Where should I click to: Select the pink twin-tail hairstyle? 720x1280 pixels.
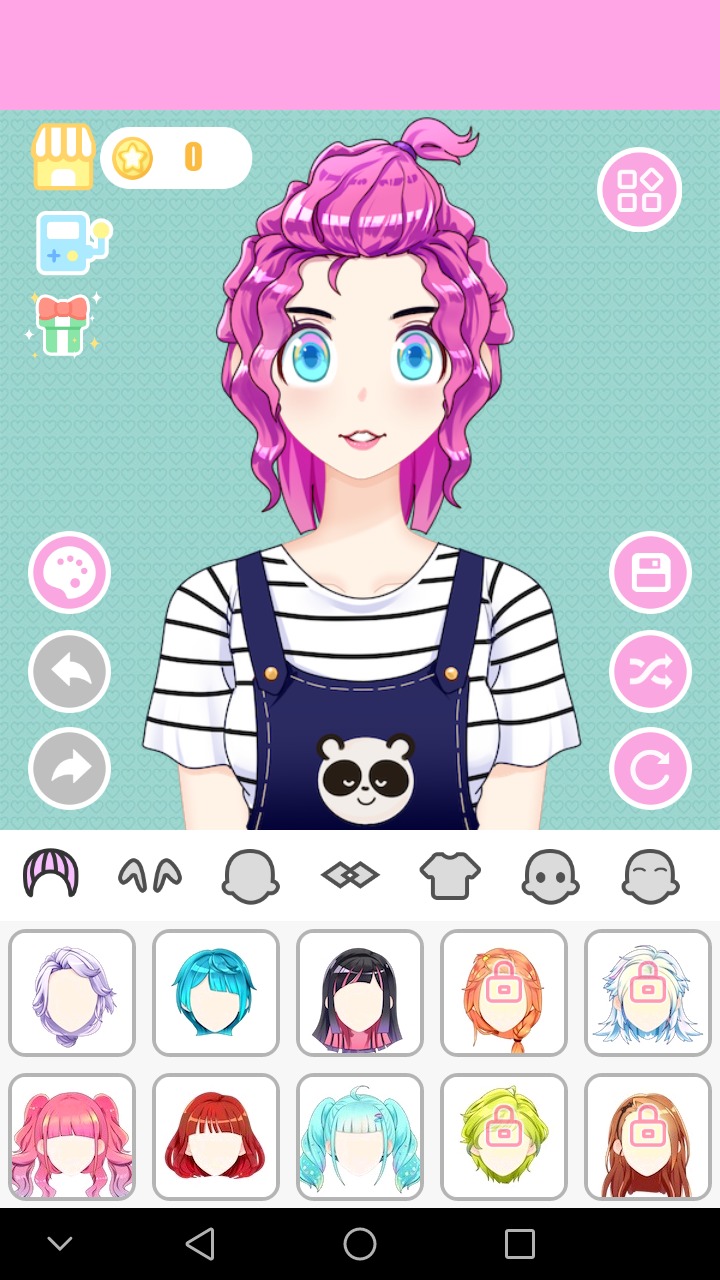[72, 1138]
